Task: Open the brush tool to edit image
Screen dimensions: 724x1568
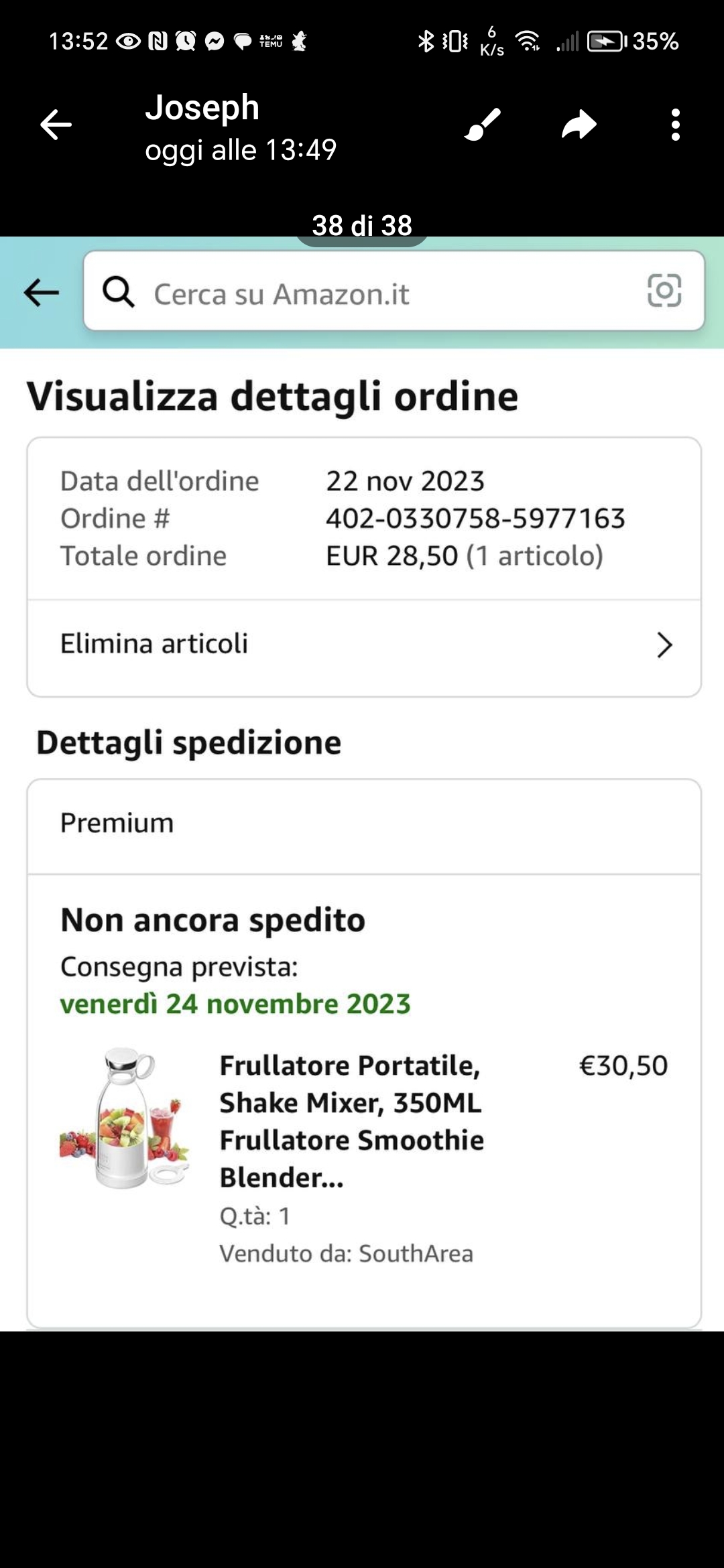Action: pos(483,125)
